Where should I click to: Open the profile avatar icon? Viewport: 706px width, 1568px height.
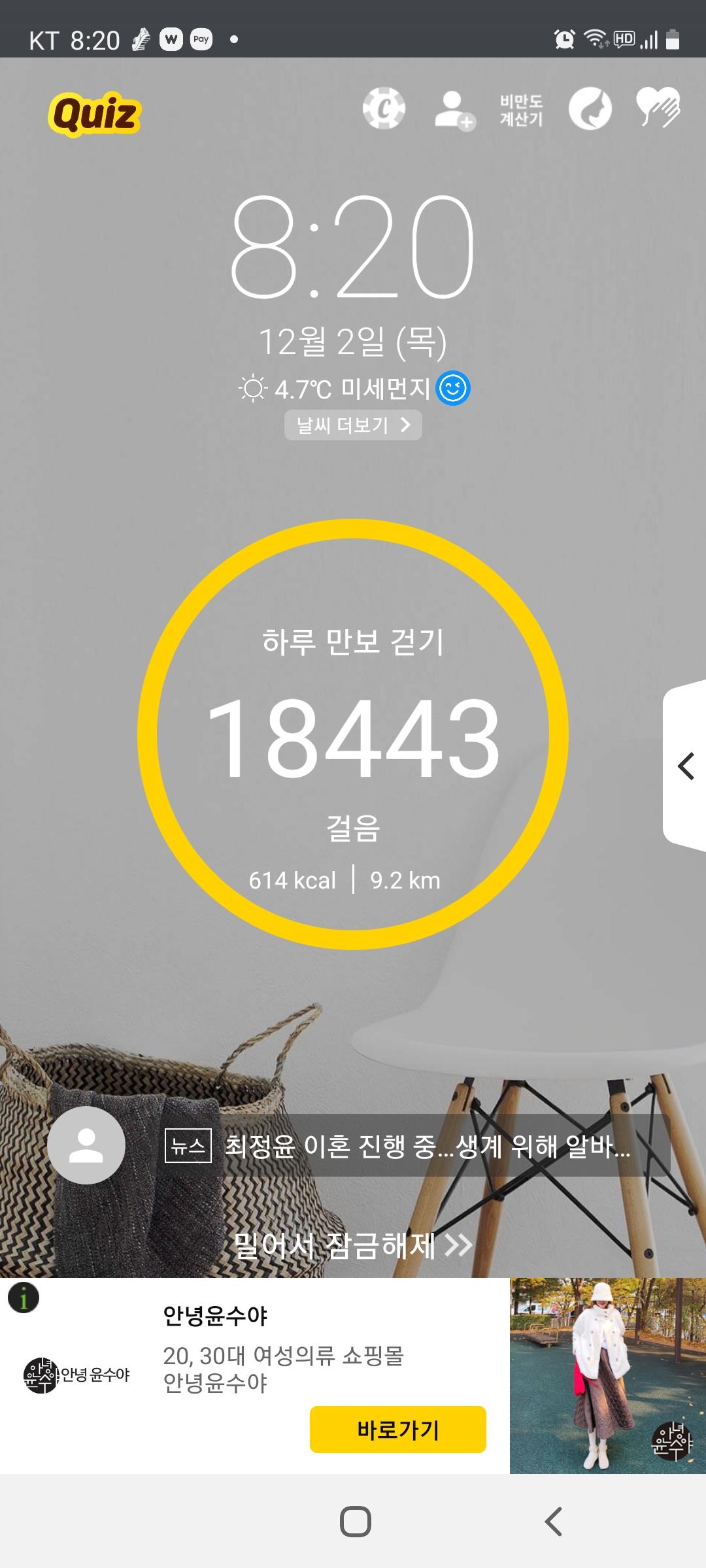point(86,1145)
